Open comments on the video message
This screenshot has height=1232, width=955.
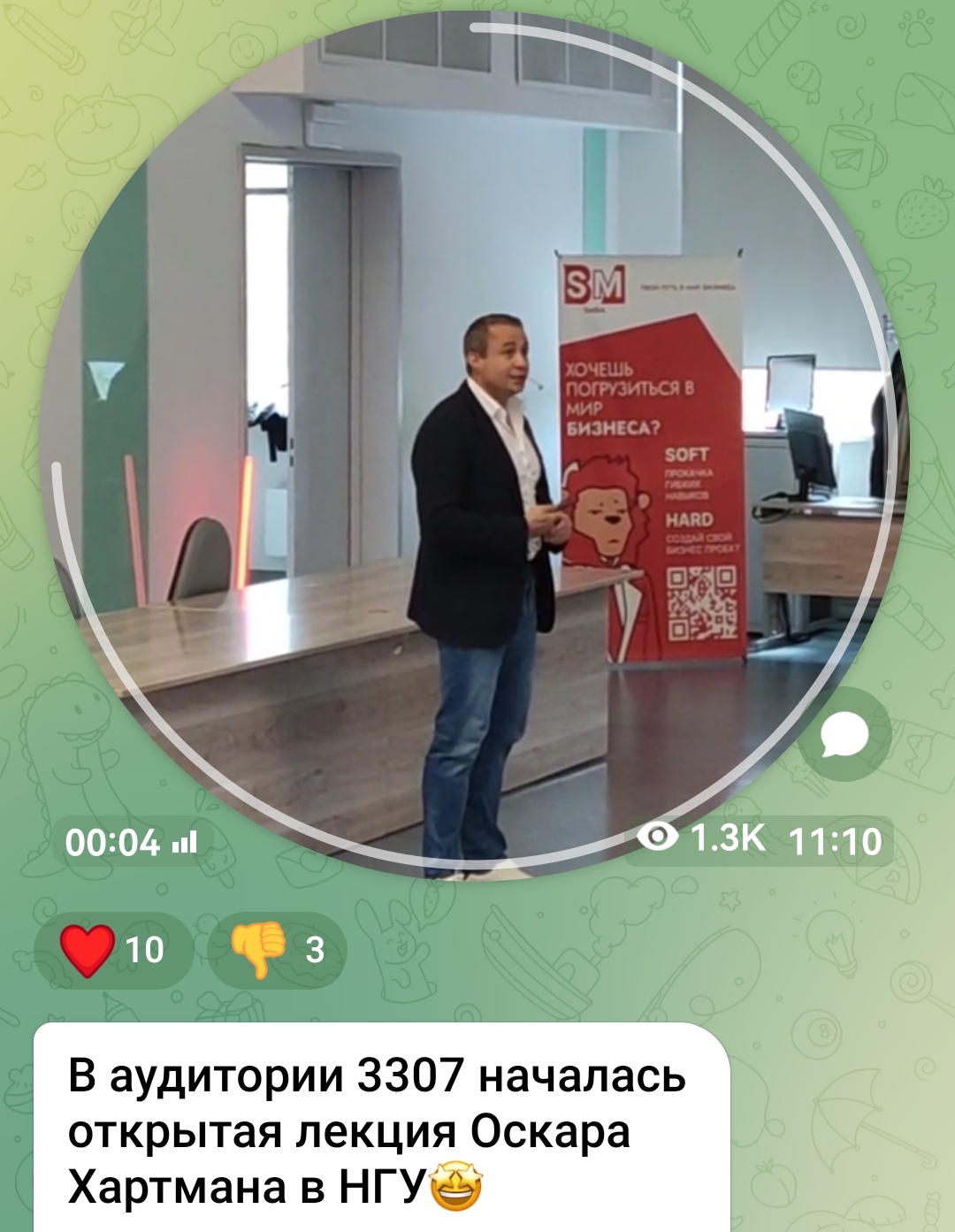(844, 734)
